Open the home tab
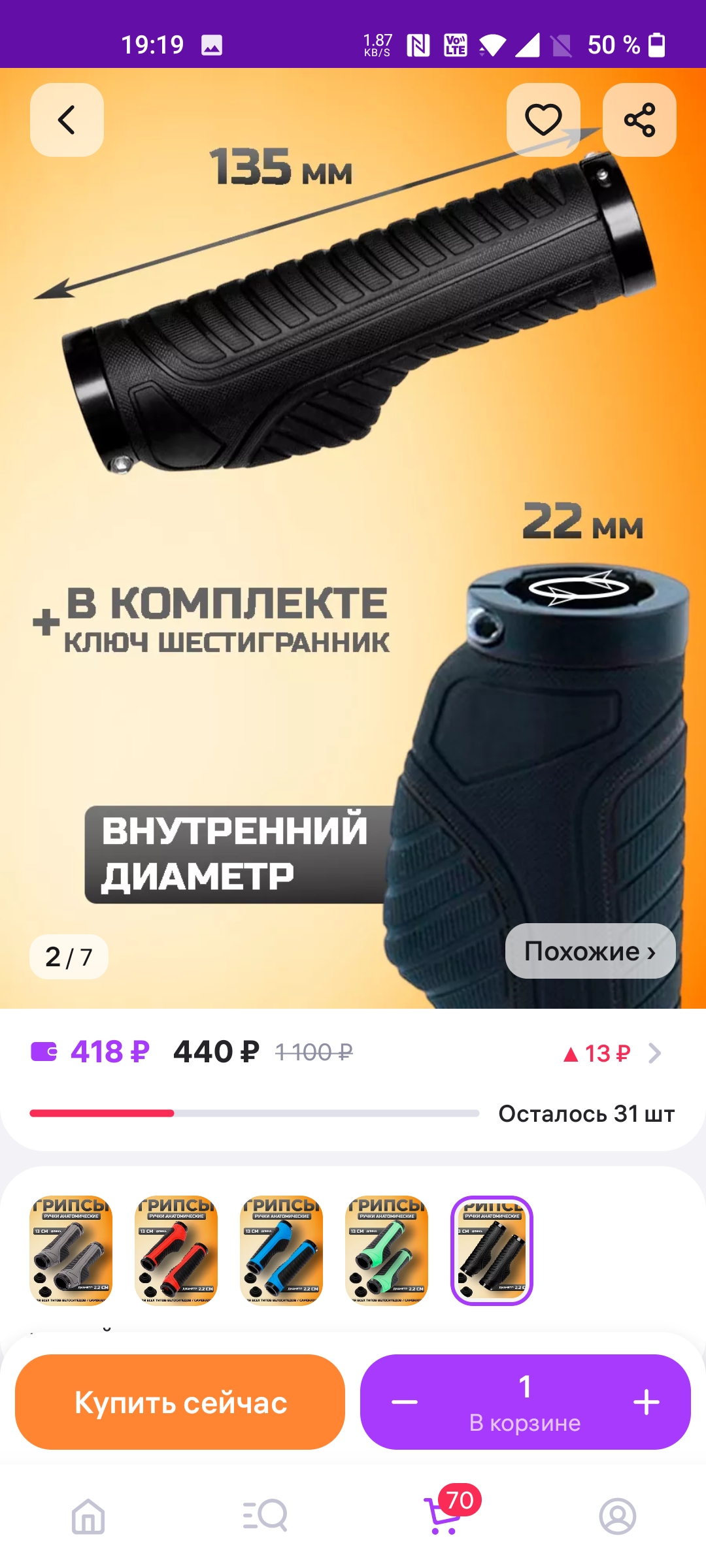Image resolution: width=706 pixels, height=1568 pixels. click(88, 1516)
